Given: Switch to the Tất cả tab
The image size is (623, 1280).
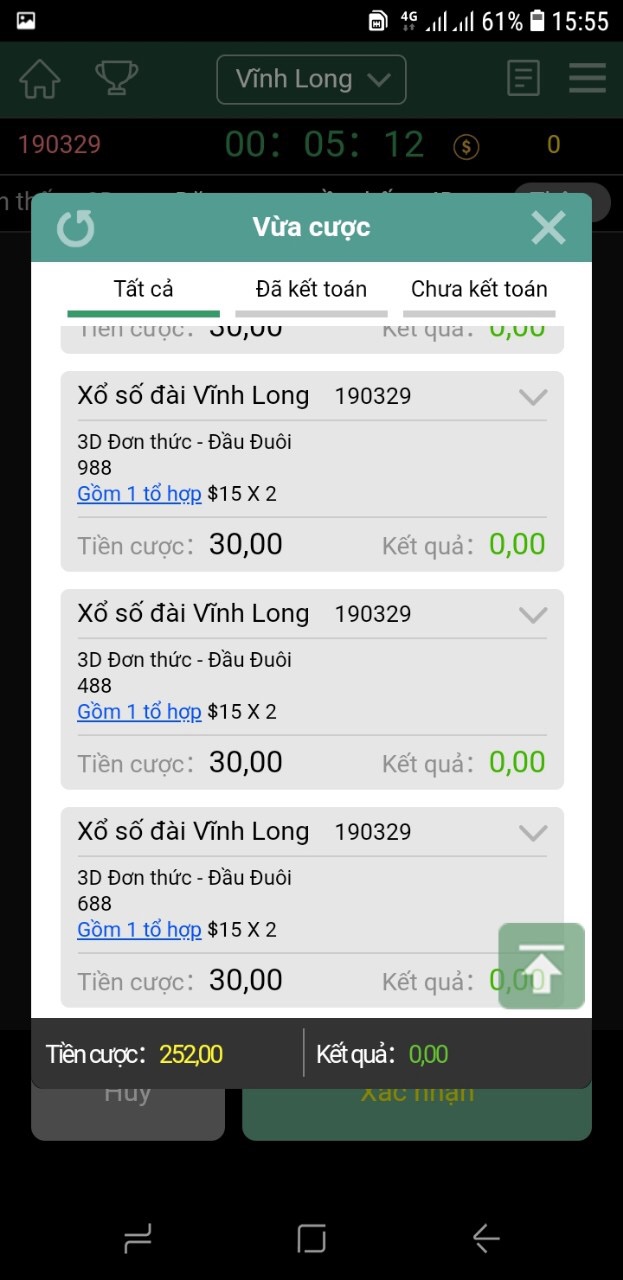Looking at the screenshot, I should coord(143,290).
